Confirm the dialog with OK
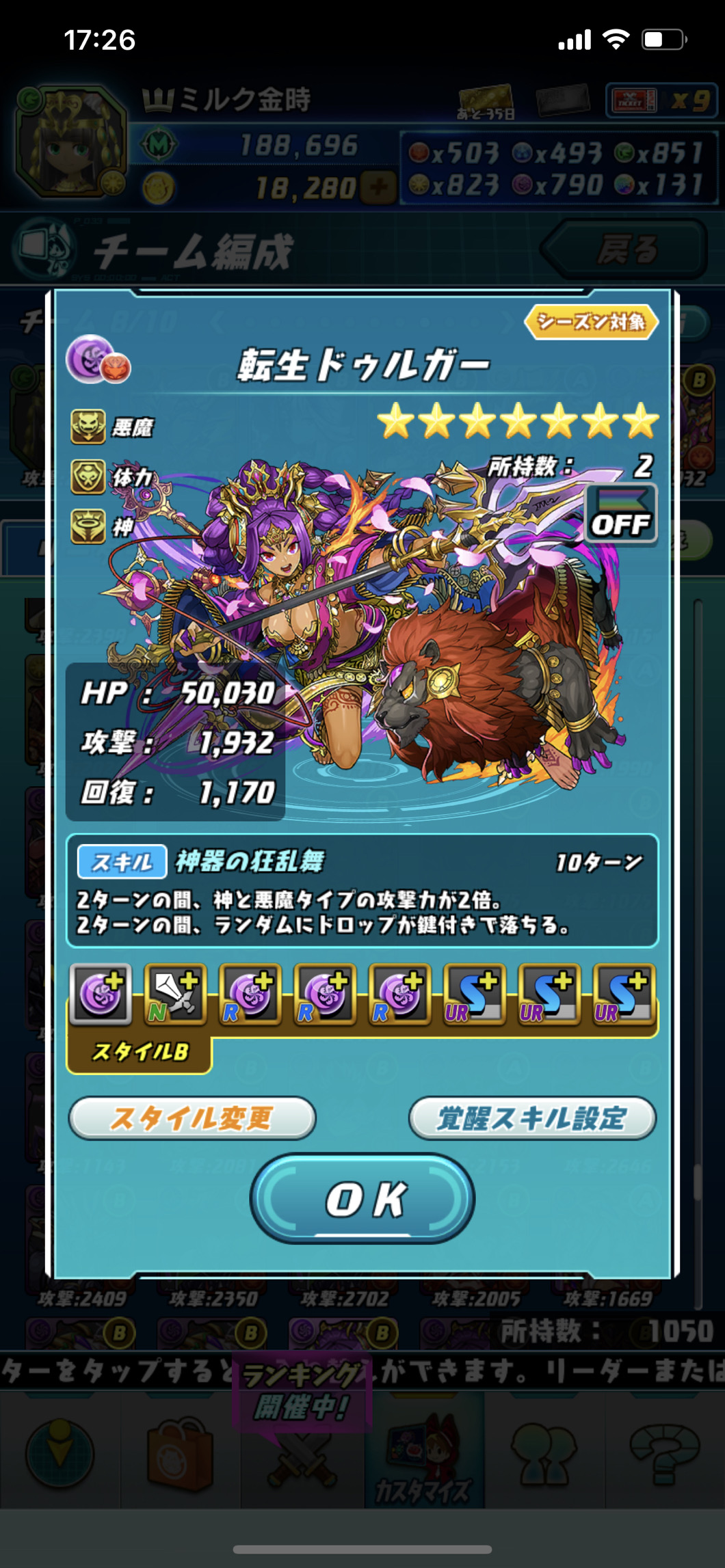Screen dimensions: 725x1568 coord(362,1198)
